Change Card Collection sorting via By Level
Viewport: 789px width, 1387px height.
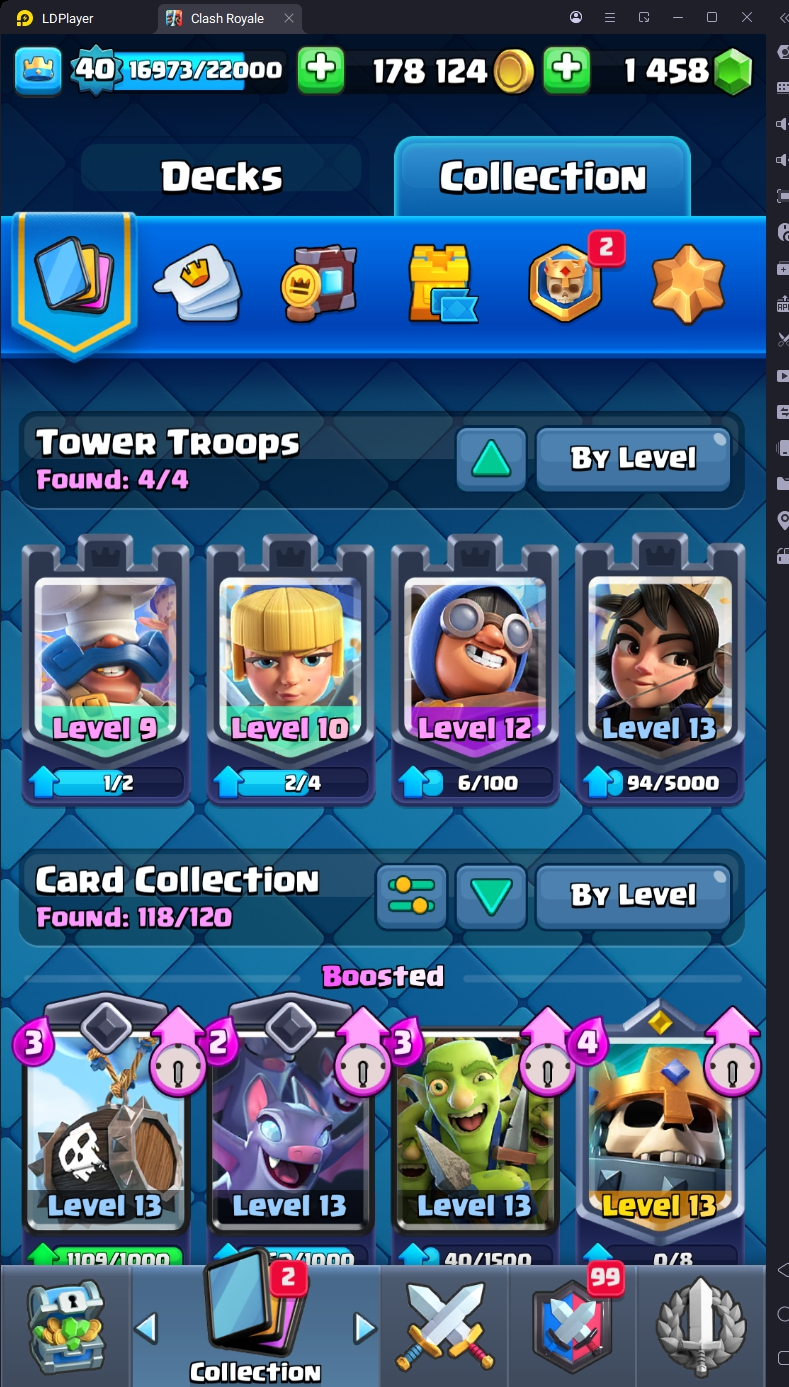tap(633, 896)
